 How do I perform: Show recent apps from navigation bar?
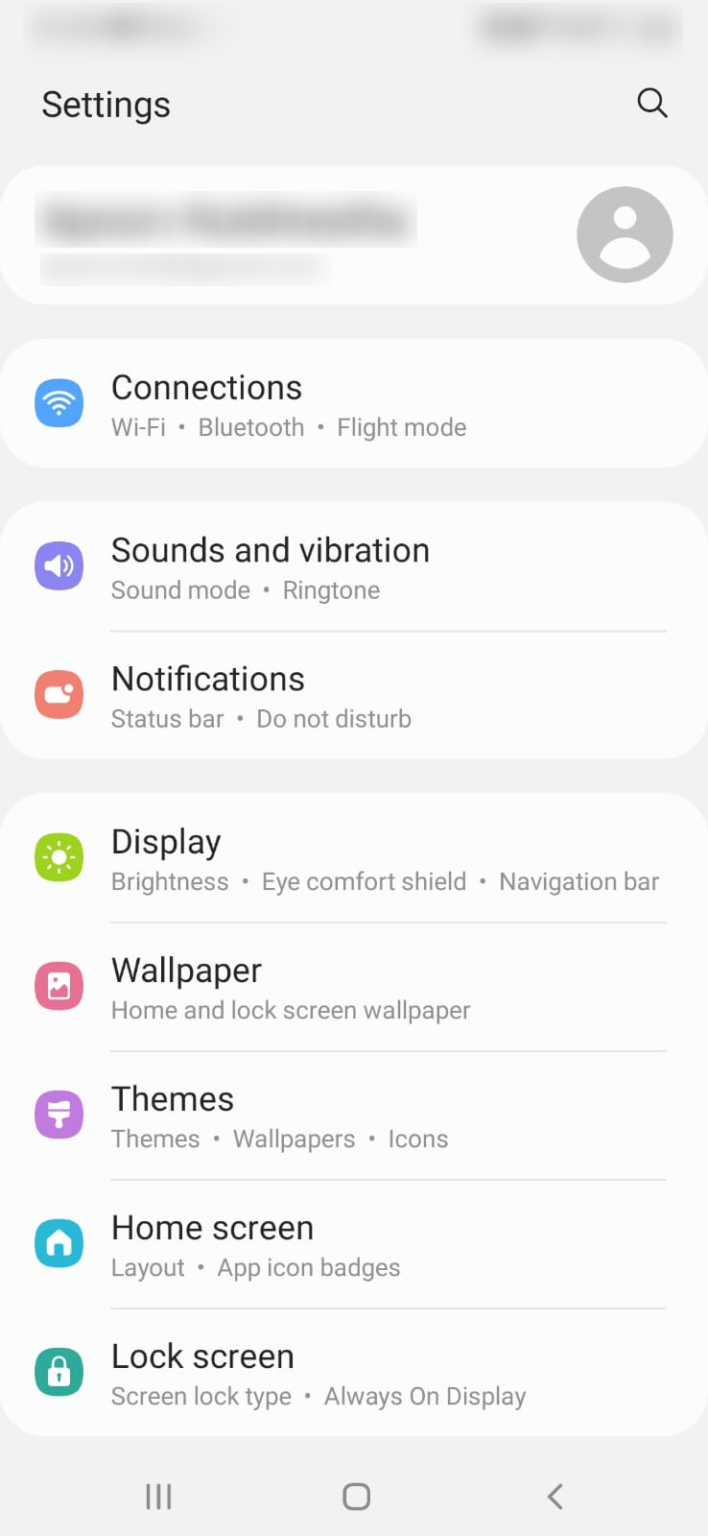[158, 1496]
